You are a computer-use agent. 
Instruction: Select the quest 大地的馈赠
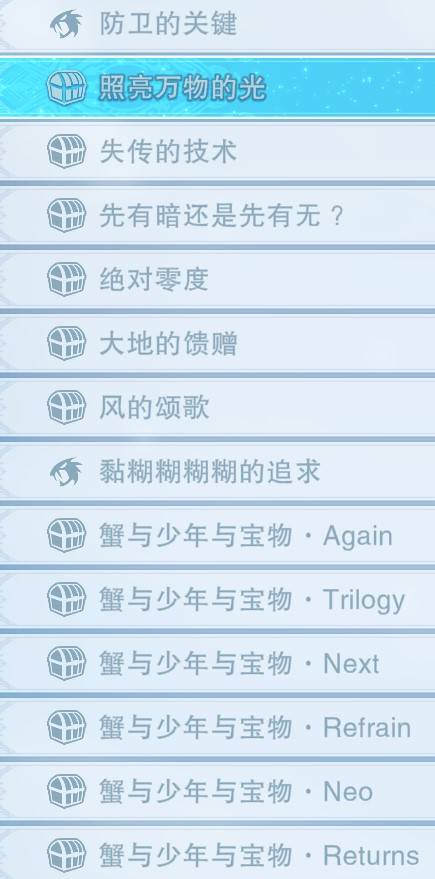pyautogui.click(x=218, y=344)
